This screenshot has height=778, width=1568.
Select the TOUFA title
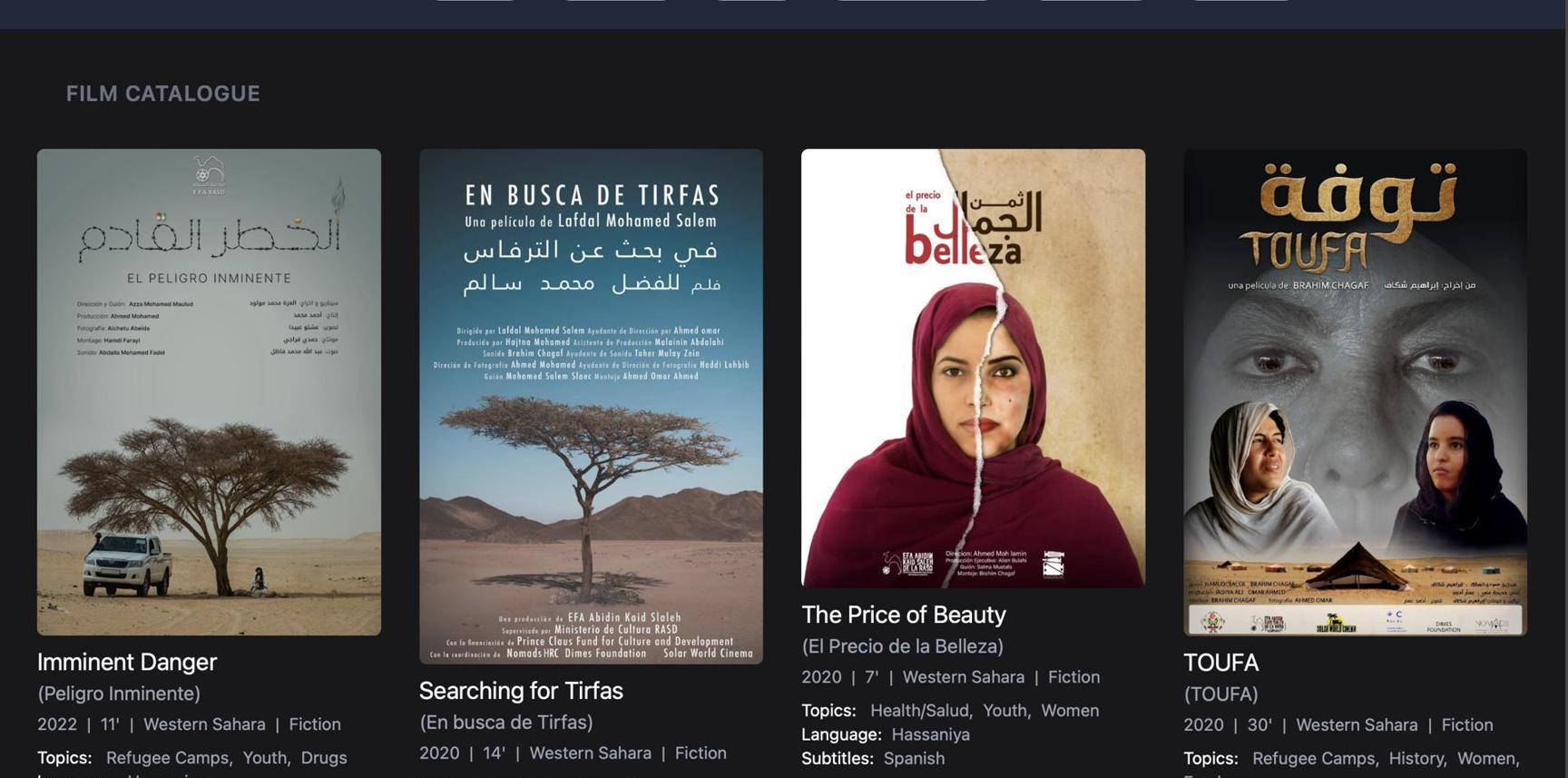1220,663
